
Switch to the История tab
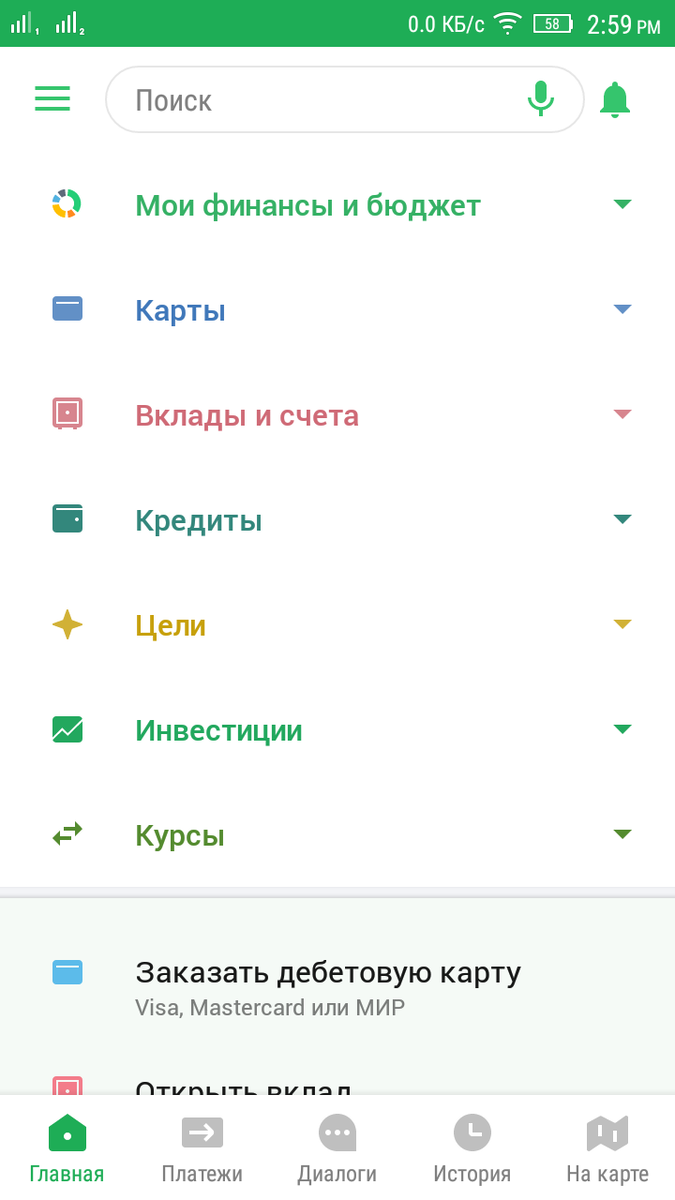(472, 1148)
